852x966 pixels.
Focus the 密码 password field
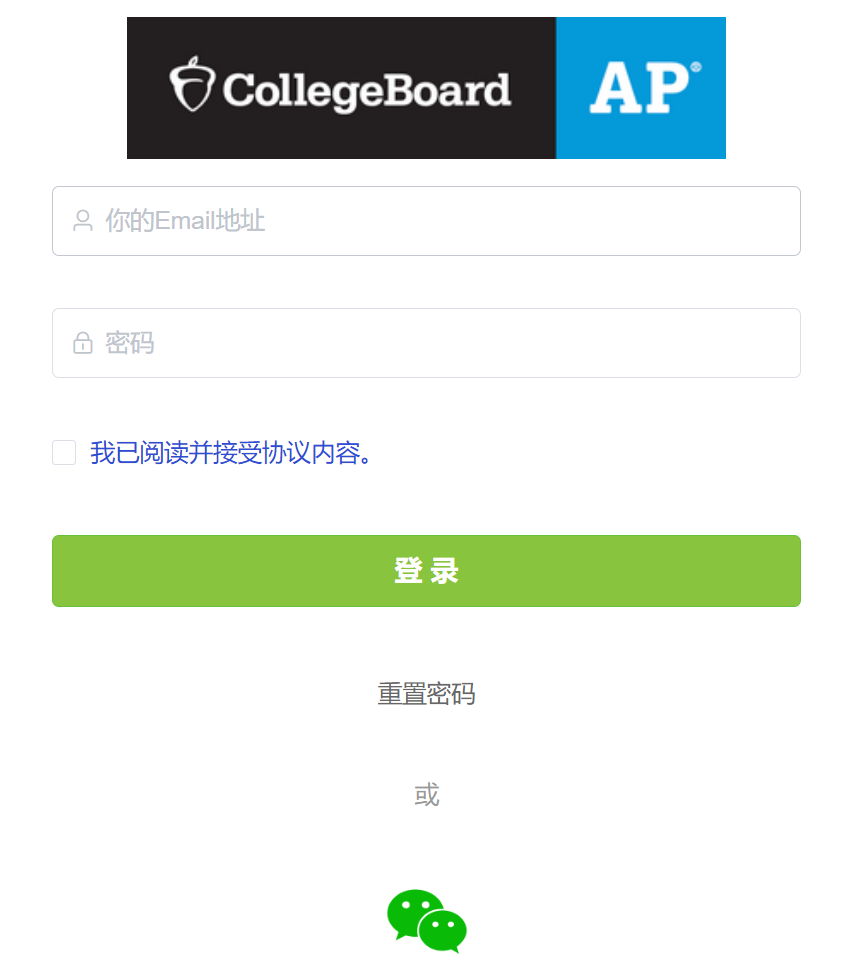426,343
